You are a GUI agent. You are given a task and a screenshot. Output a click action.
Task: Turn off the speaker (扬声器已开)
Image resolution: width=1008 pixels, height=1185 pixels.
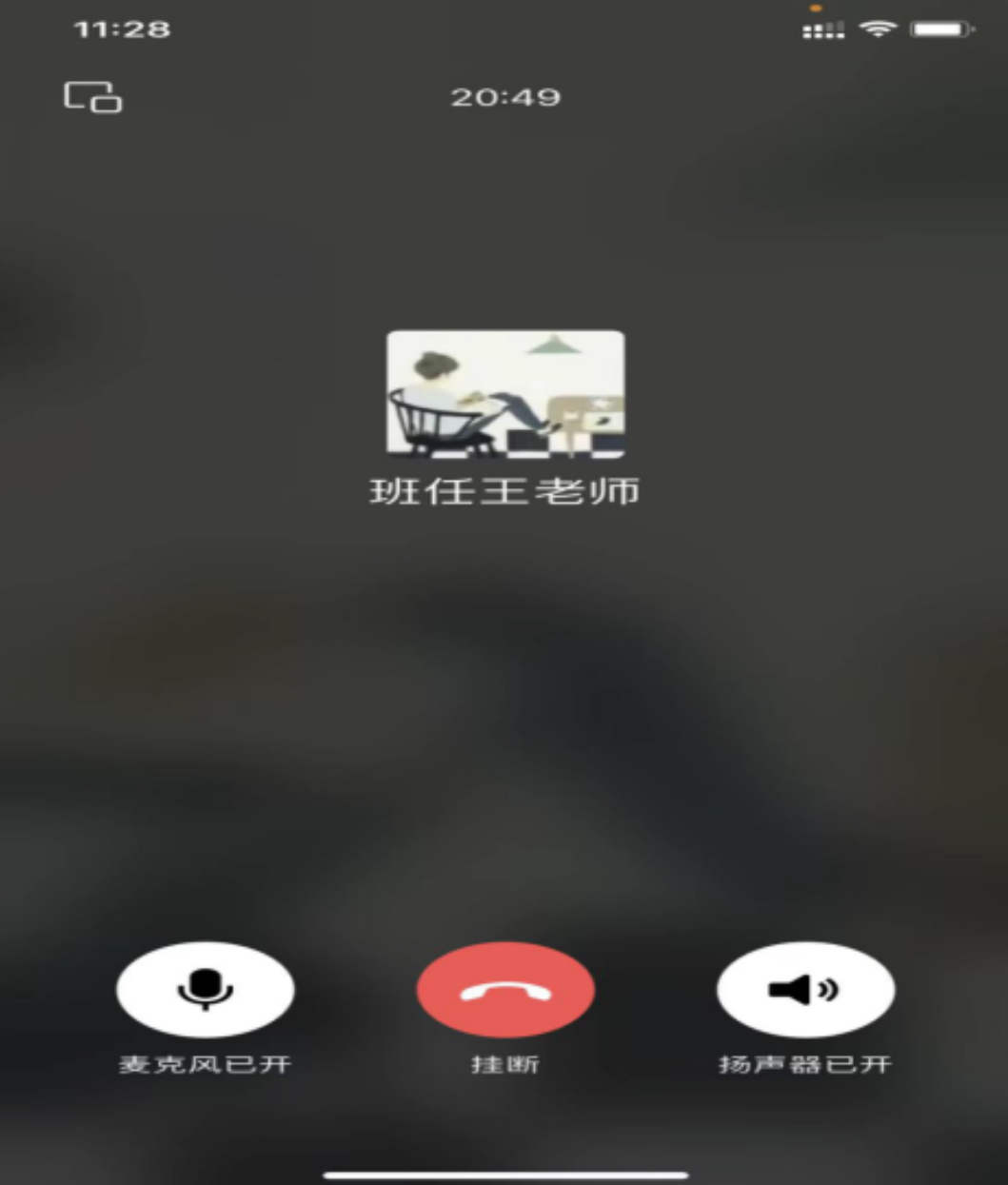point(804,990)
